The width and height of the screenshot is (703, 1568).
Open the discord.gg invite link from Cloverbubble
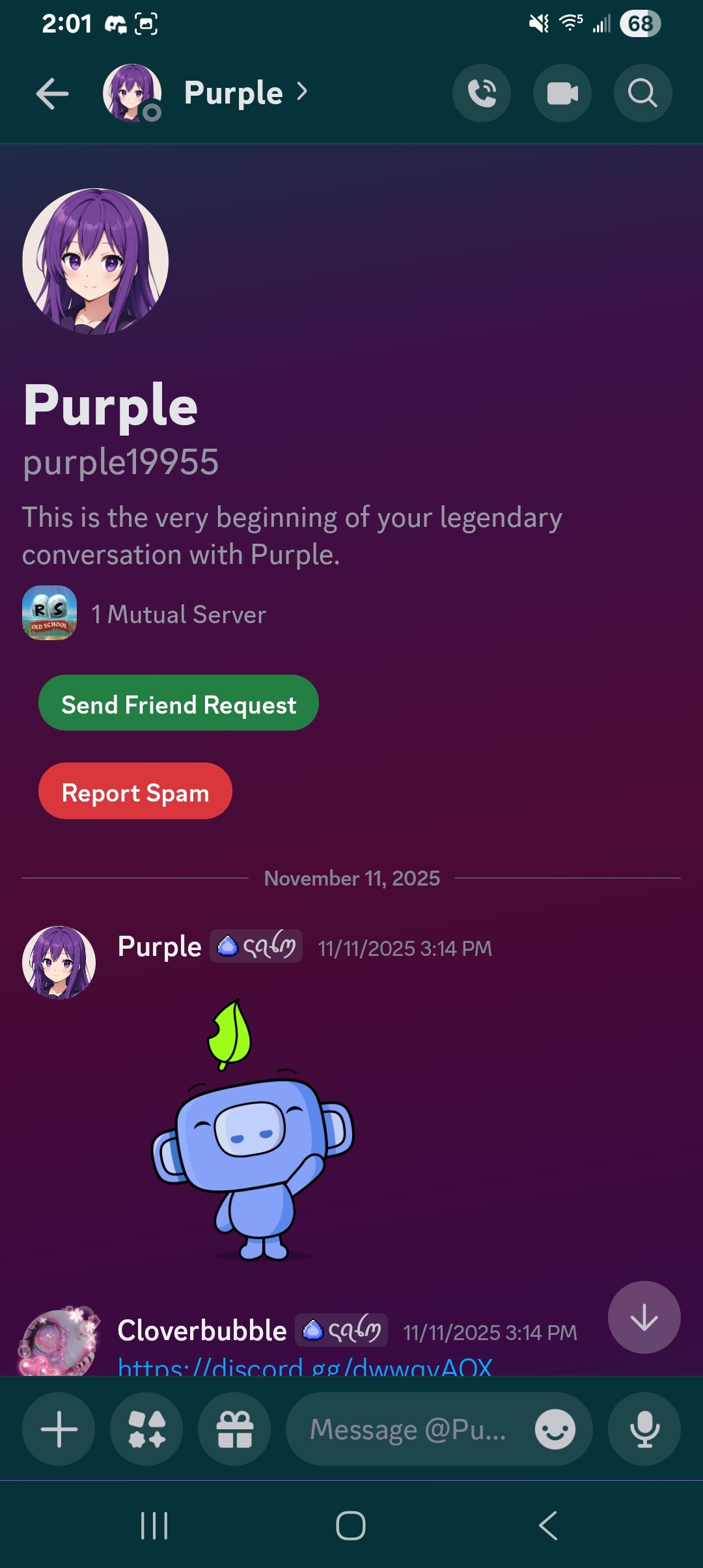pos(305,1366)
